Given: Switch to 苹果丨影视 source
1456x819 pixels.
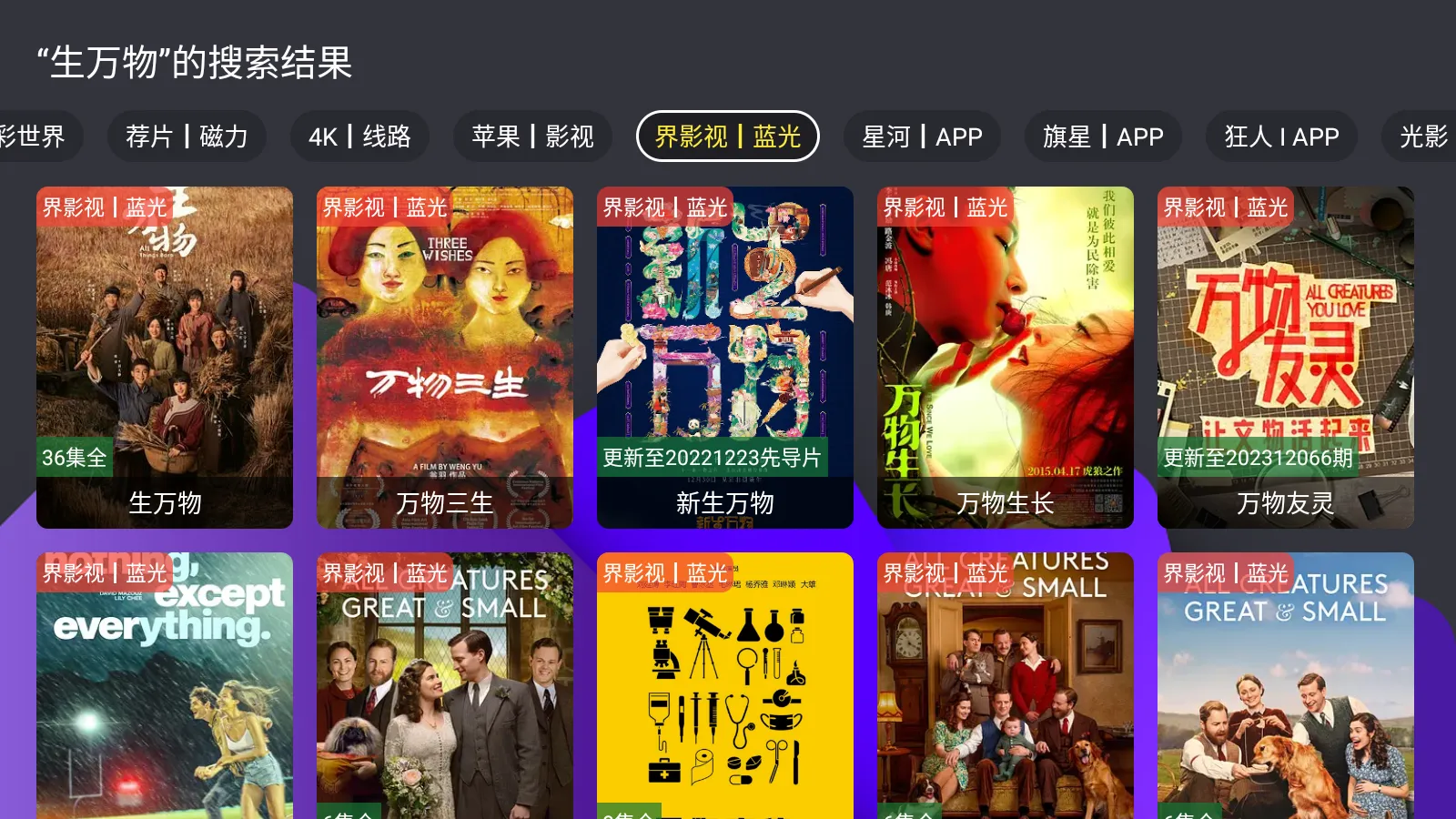Looking at the screenshot, I should click(532, 136).
